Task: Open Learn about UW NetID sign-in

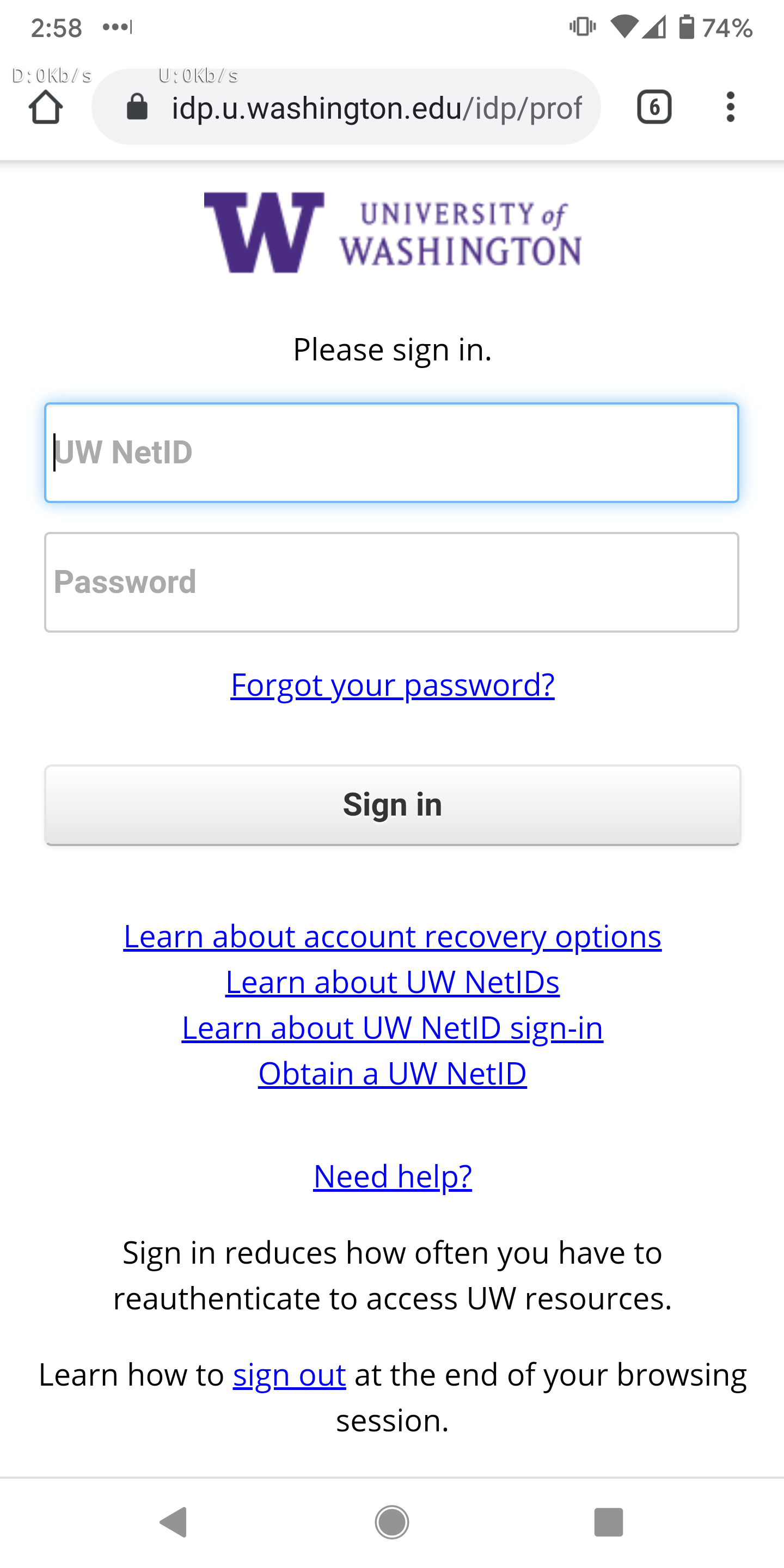Action: point(393,1027)
